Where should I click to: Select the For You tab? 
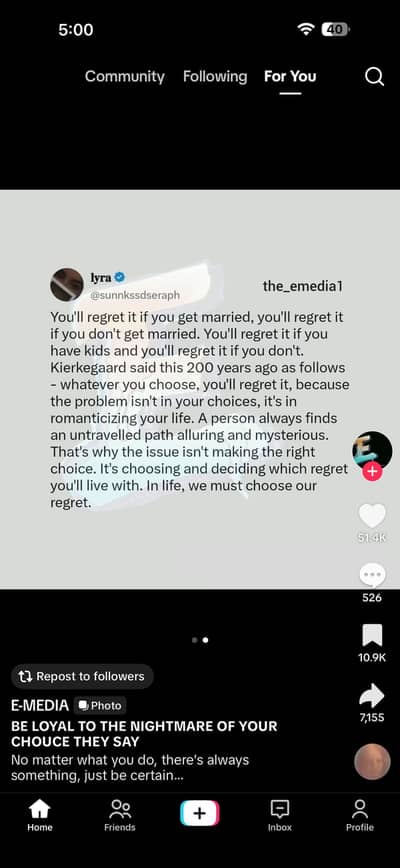click(x=290, y=76)
